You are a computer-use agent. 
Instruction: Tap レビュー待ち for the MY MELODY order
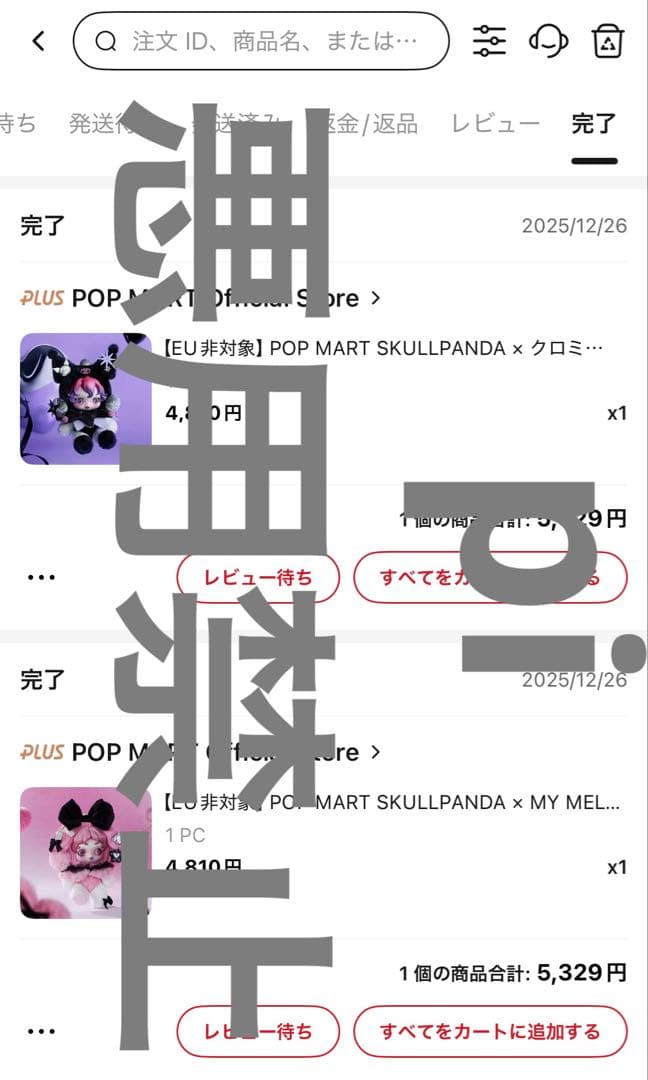click(x=258, y=1031)
